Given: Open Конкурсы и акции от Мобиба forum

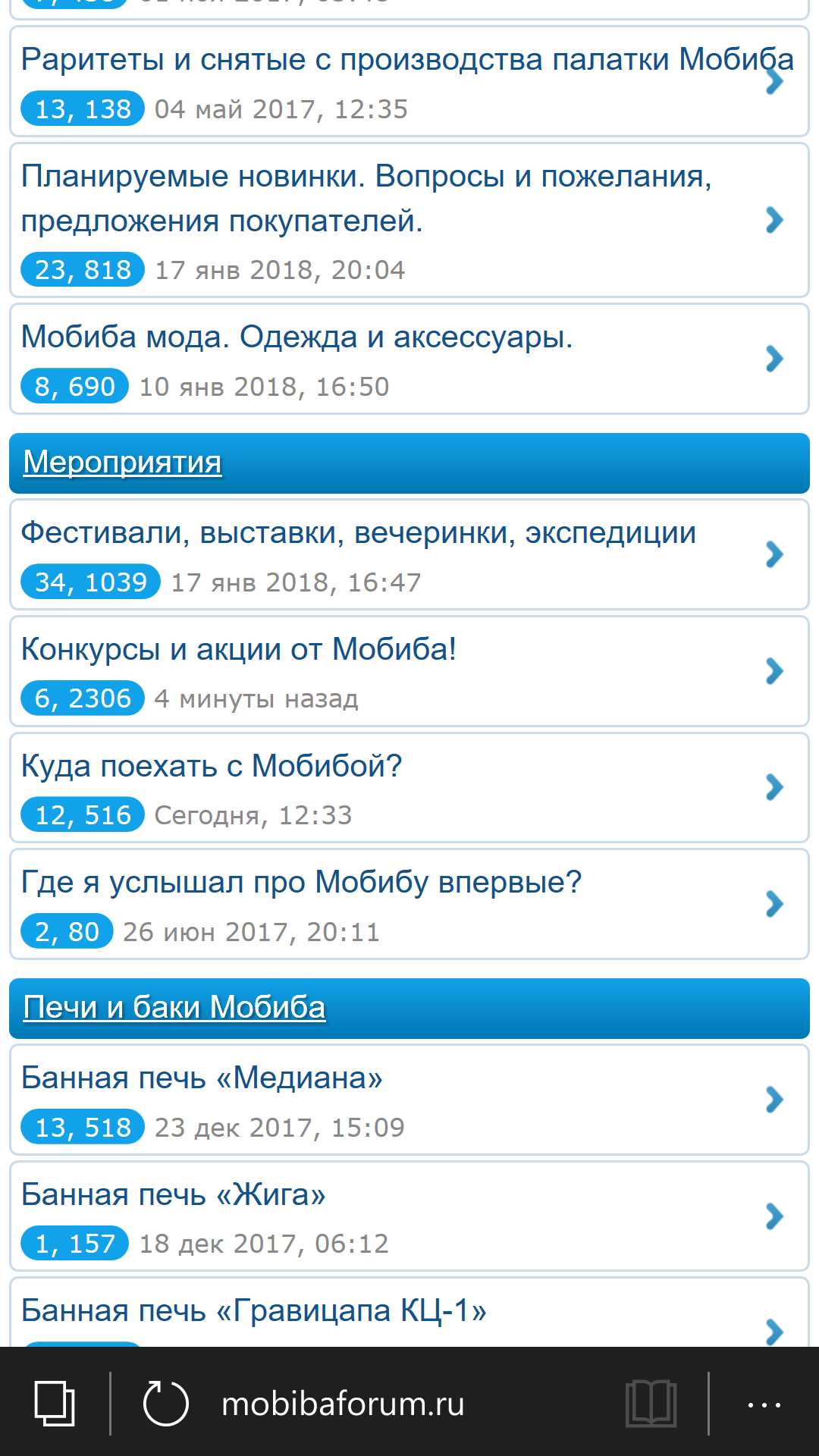Looking at the screenshot, I should coord(238,650).
